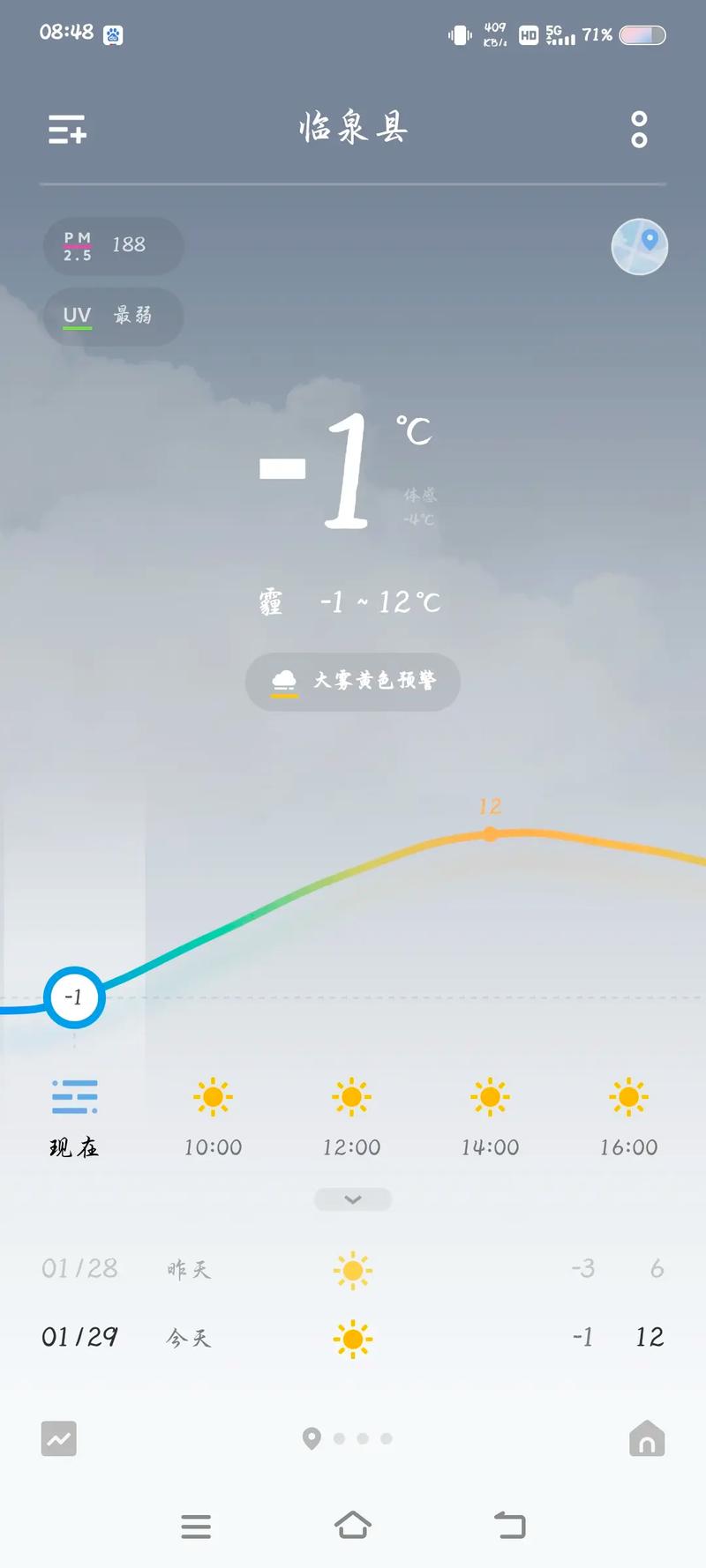
Task: Check the PM2.5 188 air quality badge
Action: pyautogui.click(x=112, y=246)
